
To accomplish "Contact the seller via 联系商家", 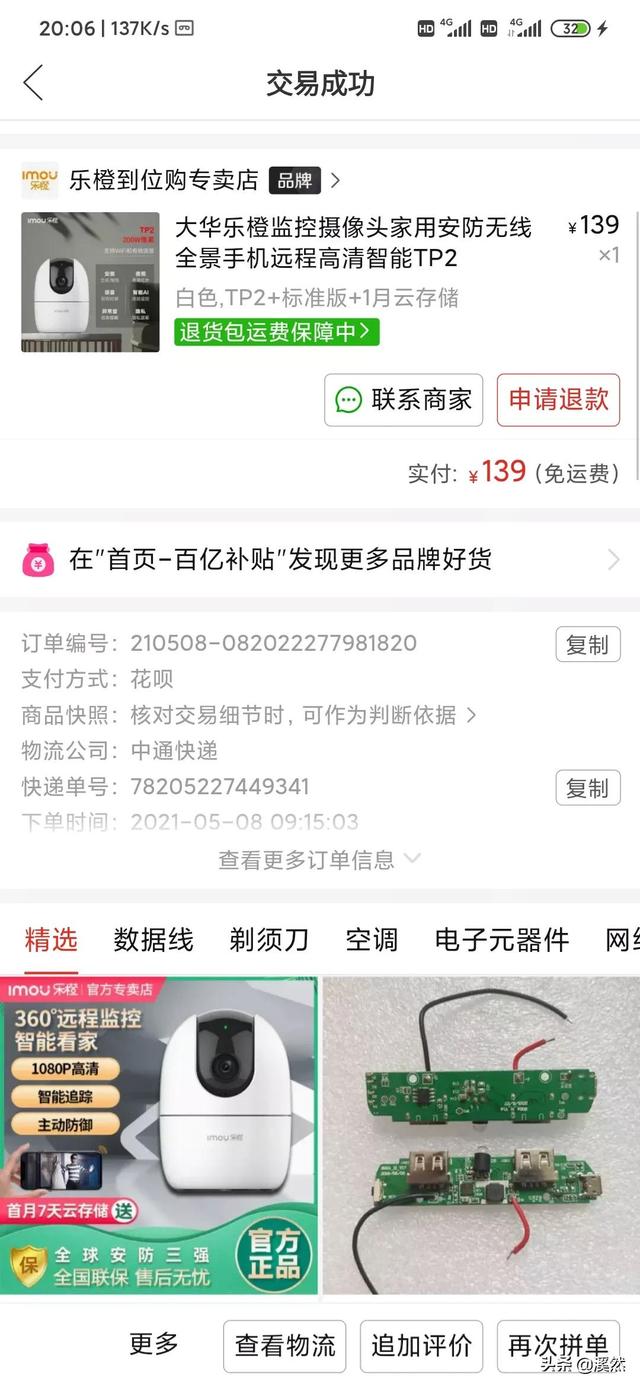I will tap(404, 400).
